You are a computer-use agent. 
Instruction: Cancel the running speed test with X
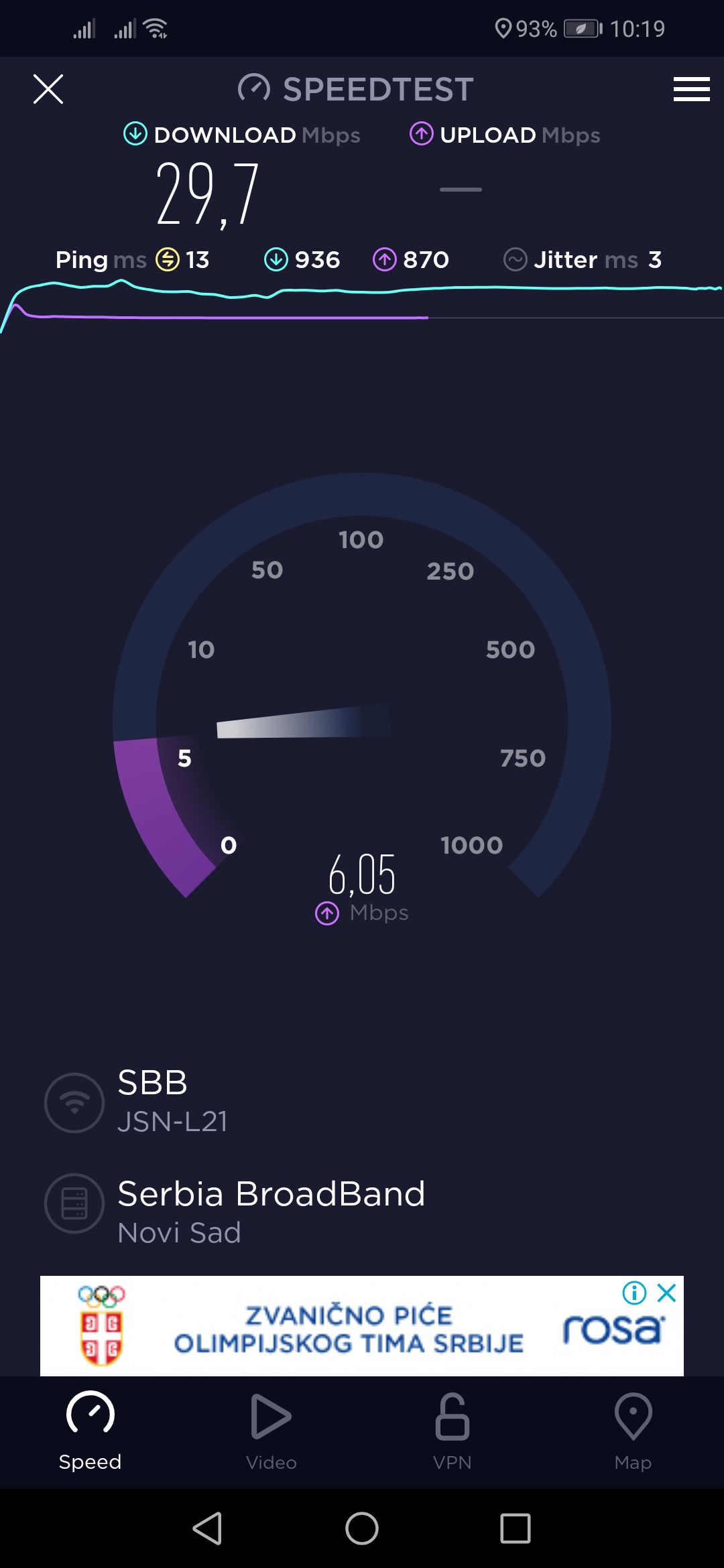pyautogui.click(x=48, y=89)
